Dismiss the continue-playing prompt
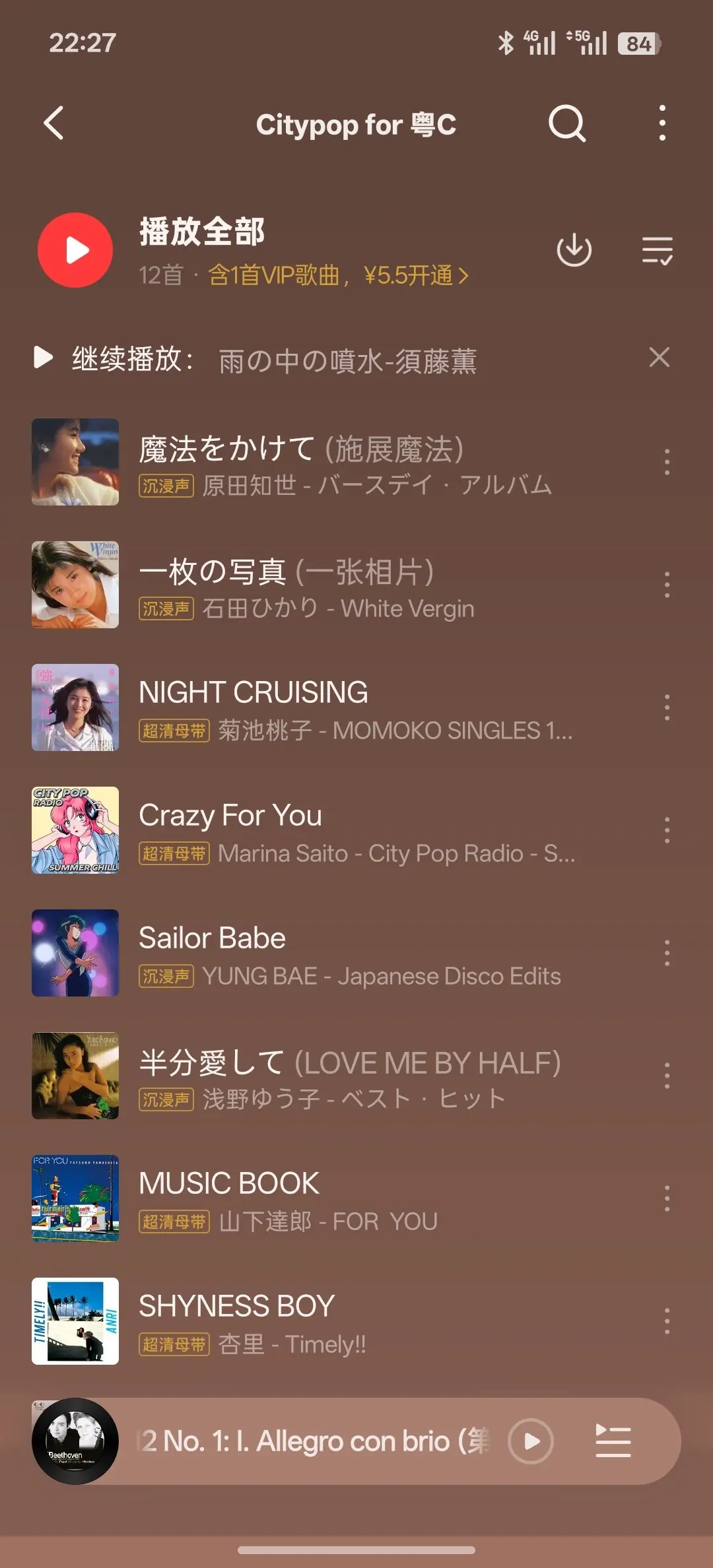Screen dimensions: 713x1568 (659, 358)
